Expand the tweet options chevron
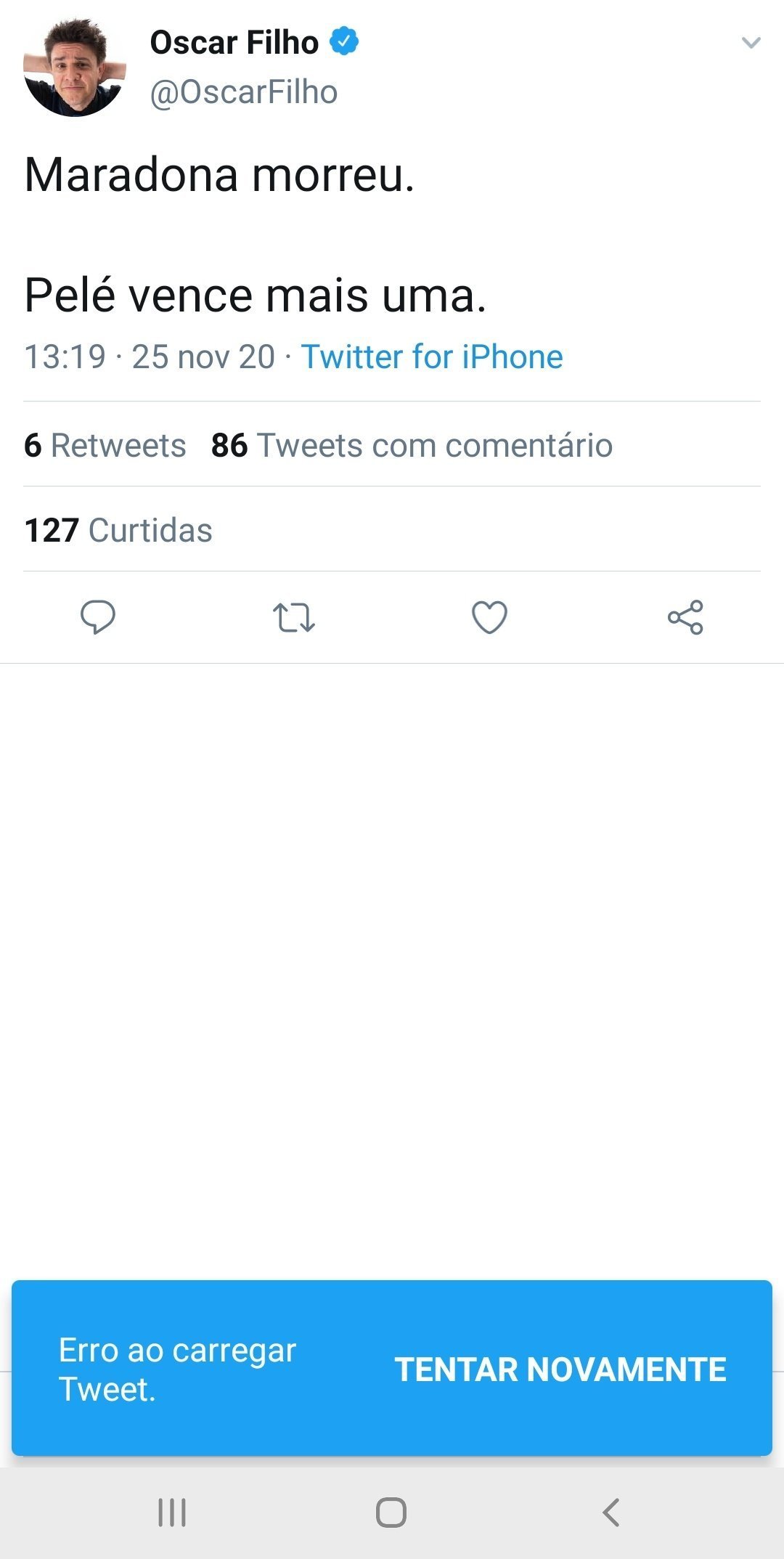Image resolution: width=784 pixels, height=1559 pixels. click(x=751, y=43)
